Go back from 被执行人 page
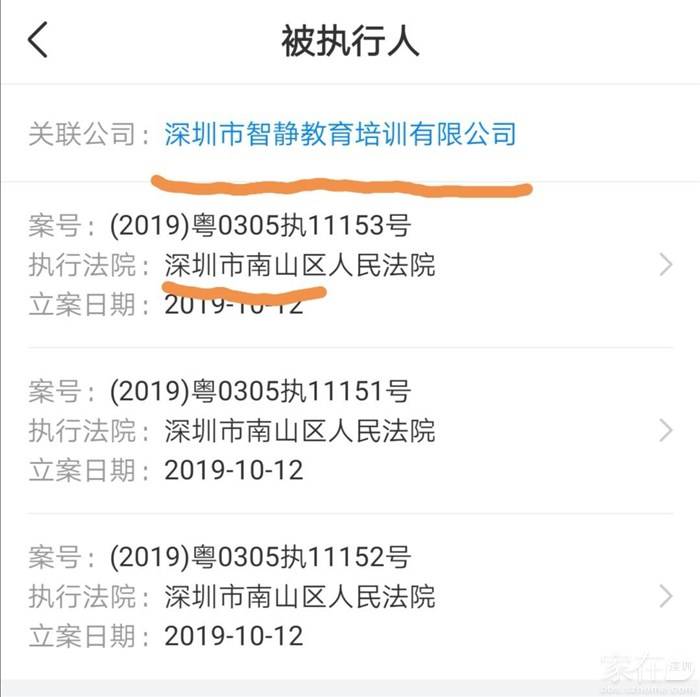700x697 pixels. pos(38,41)
